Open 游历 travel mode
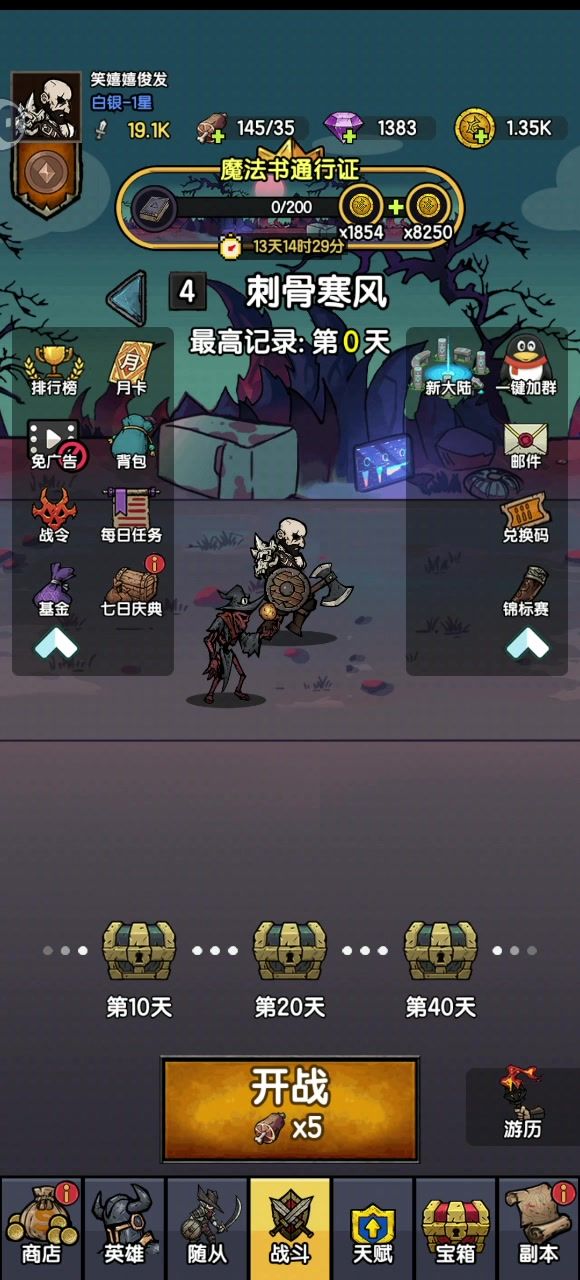The width and height of the screenshot is (580, 1280). [x=522, y=1106]
